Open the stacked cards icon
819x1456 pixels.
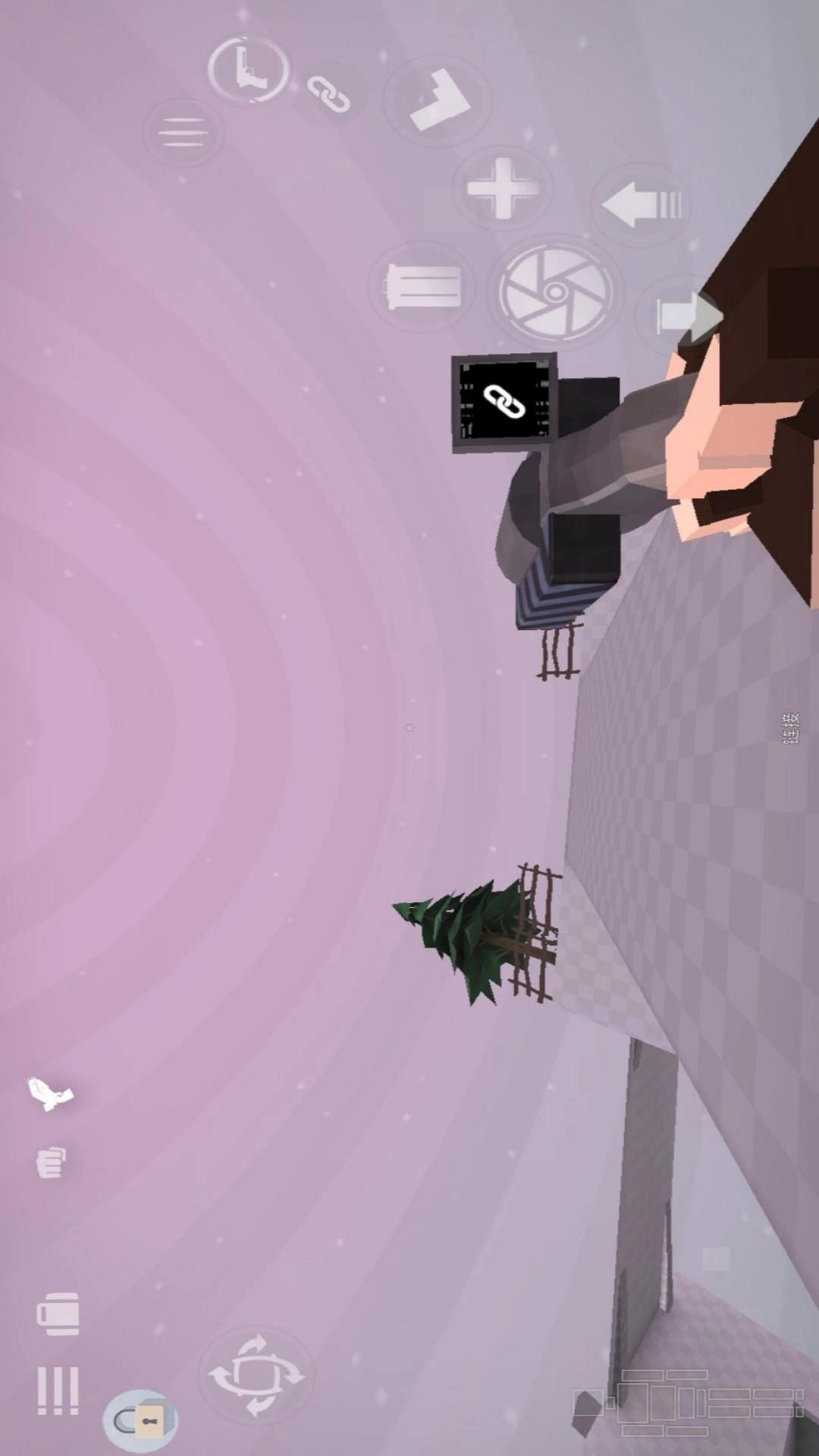[58, 1314]
